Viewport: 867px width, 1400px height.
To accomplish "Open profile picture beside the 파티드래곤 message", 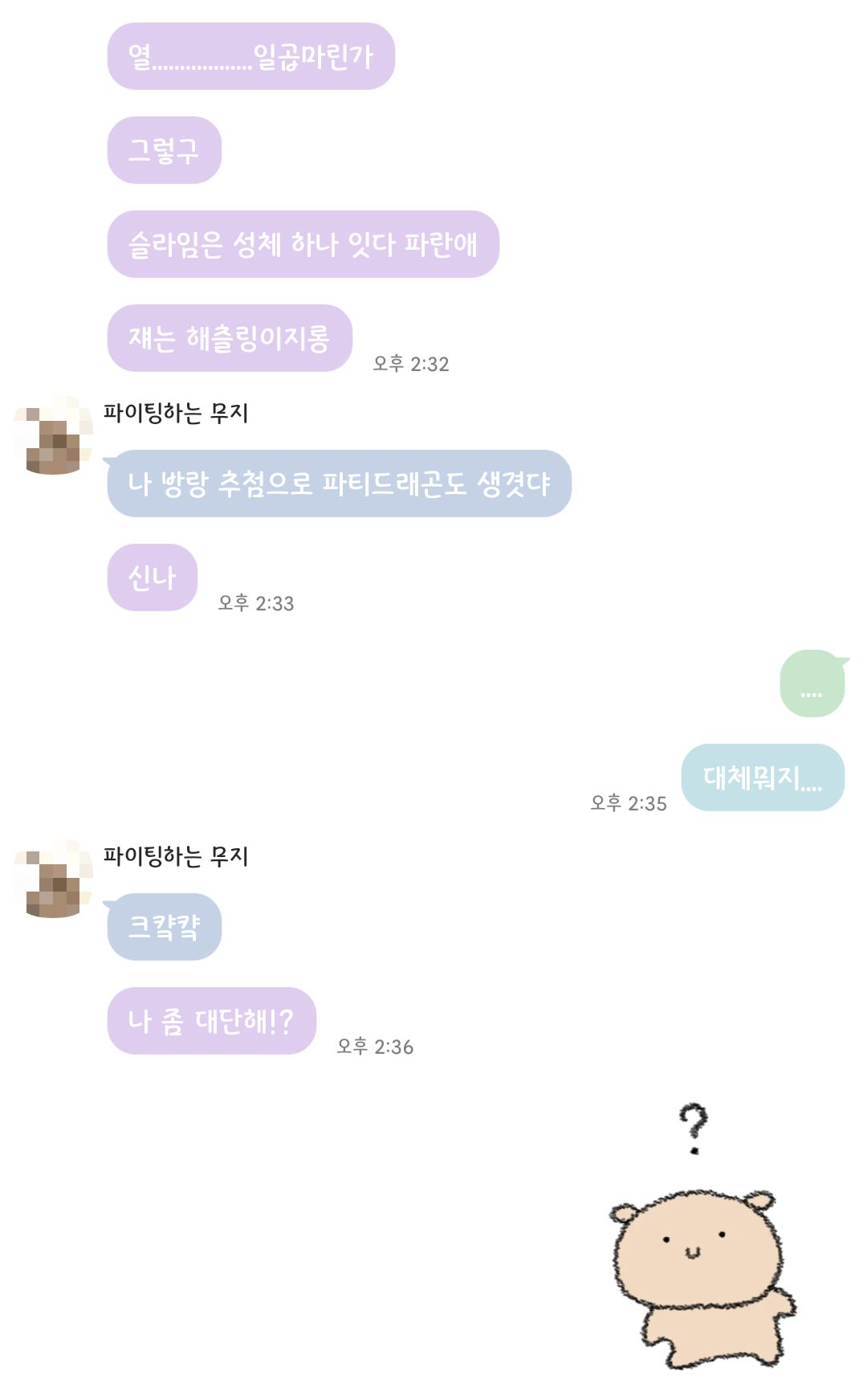I will [x=53, y=435].
